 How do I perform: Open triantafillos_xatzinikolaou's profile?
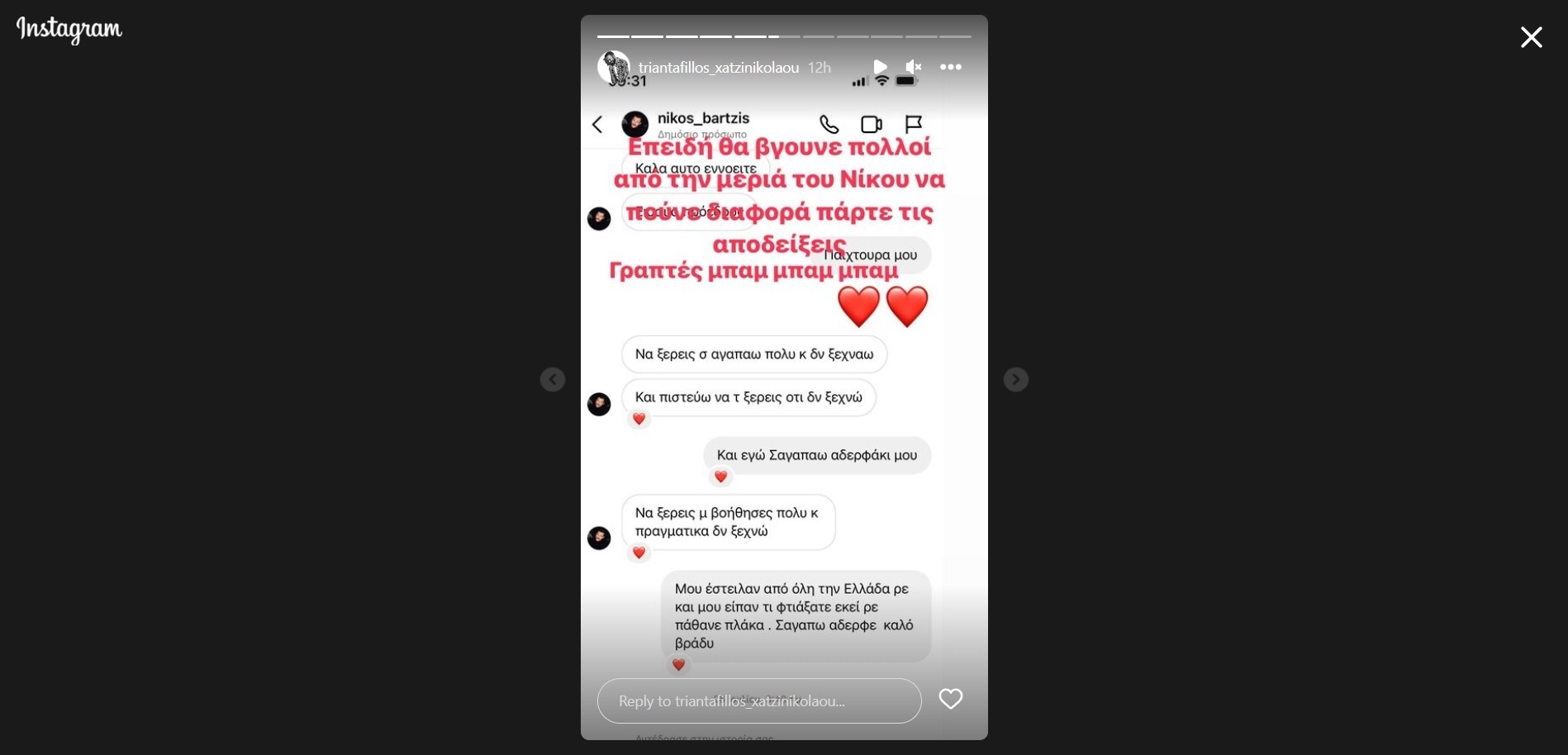(718, 68)
